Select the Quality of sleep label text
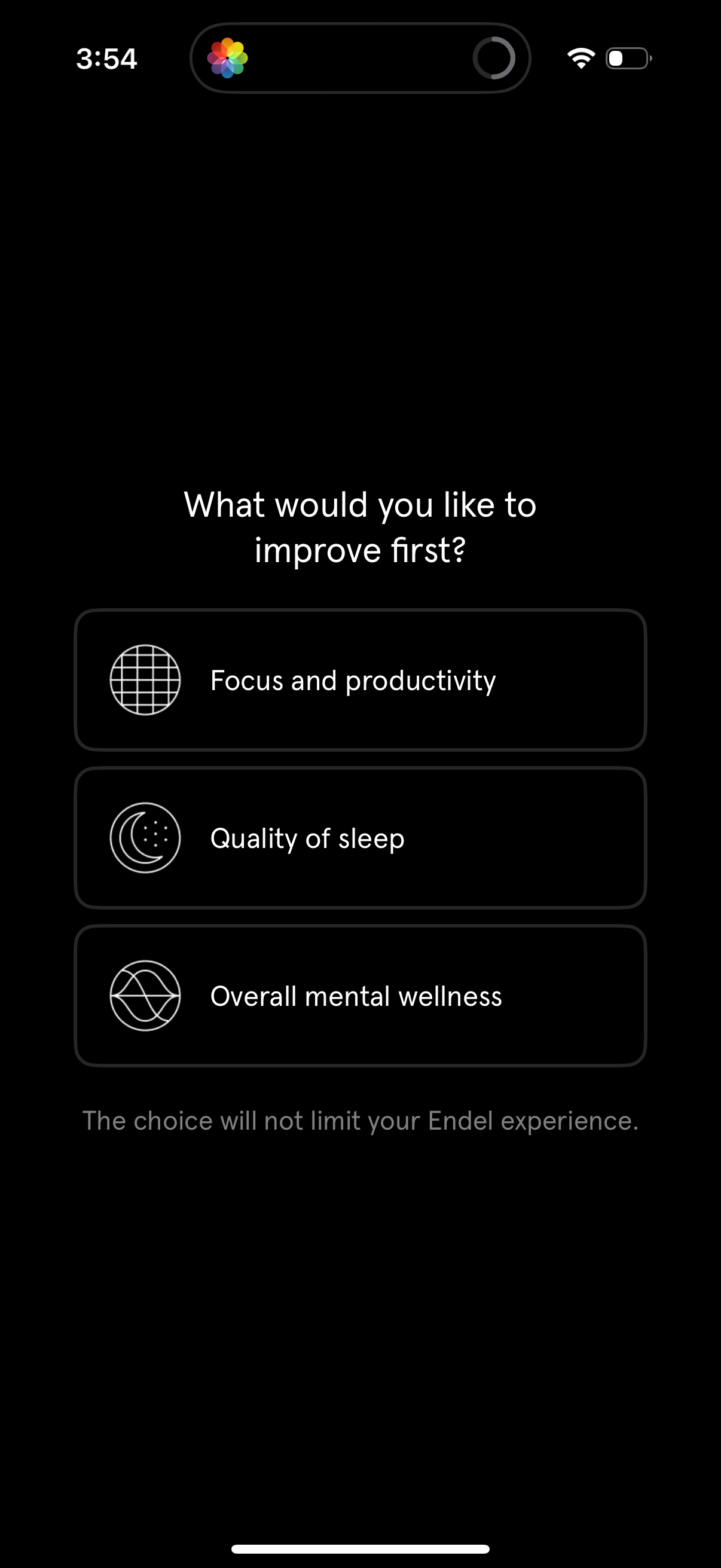Viewport: 721px width, 1568px height. click(307, 838)
